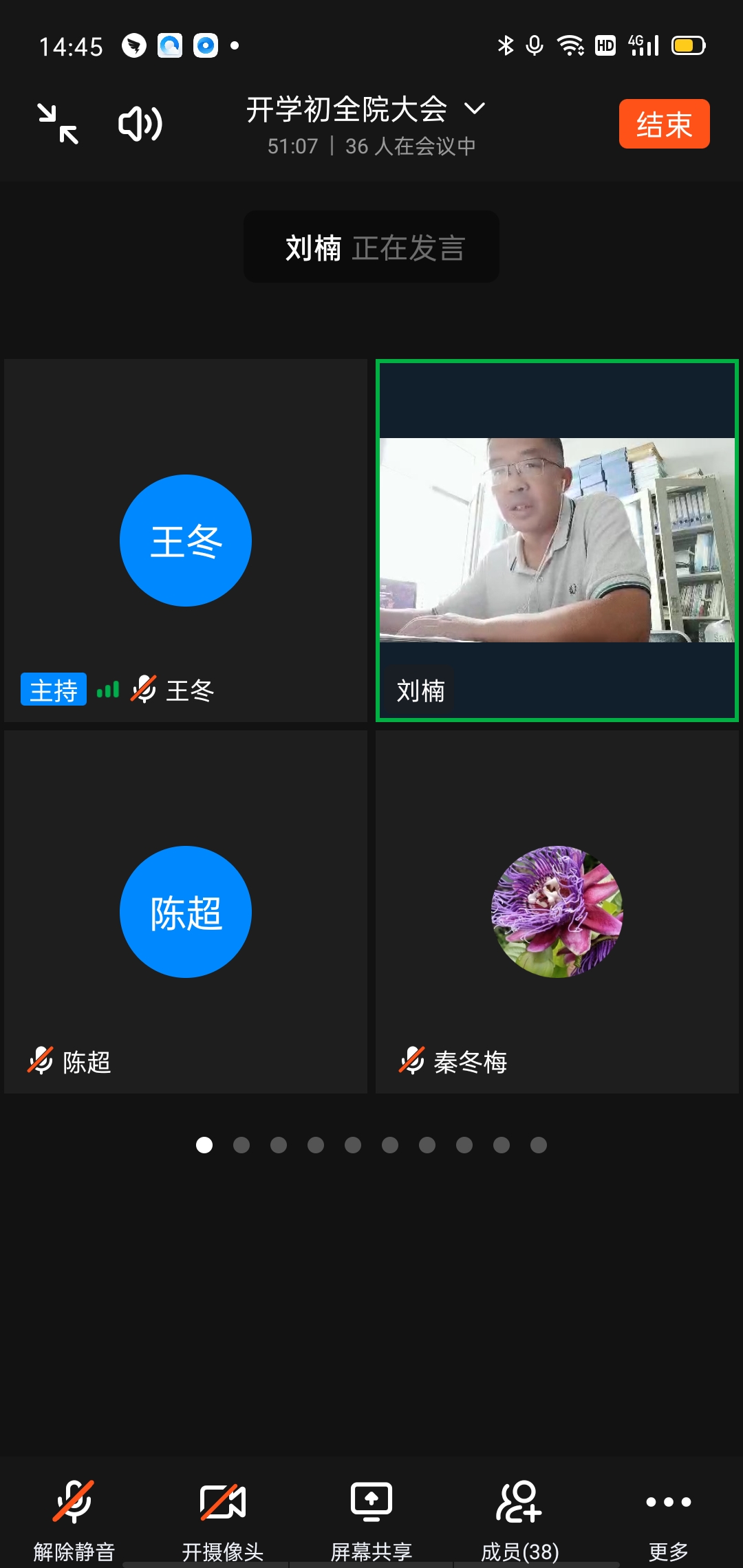Viewport: 743px width, 1568px height.
Task: Expand the 开学初全院大会 meeting details
Action: [365, 110]
